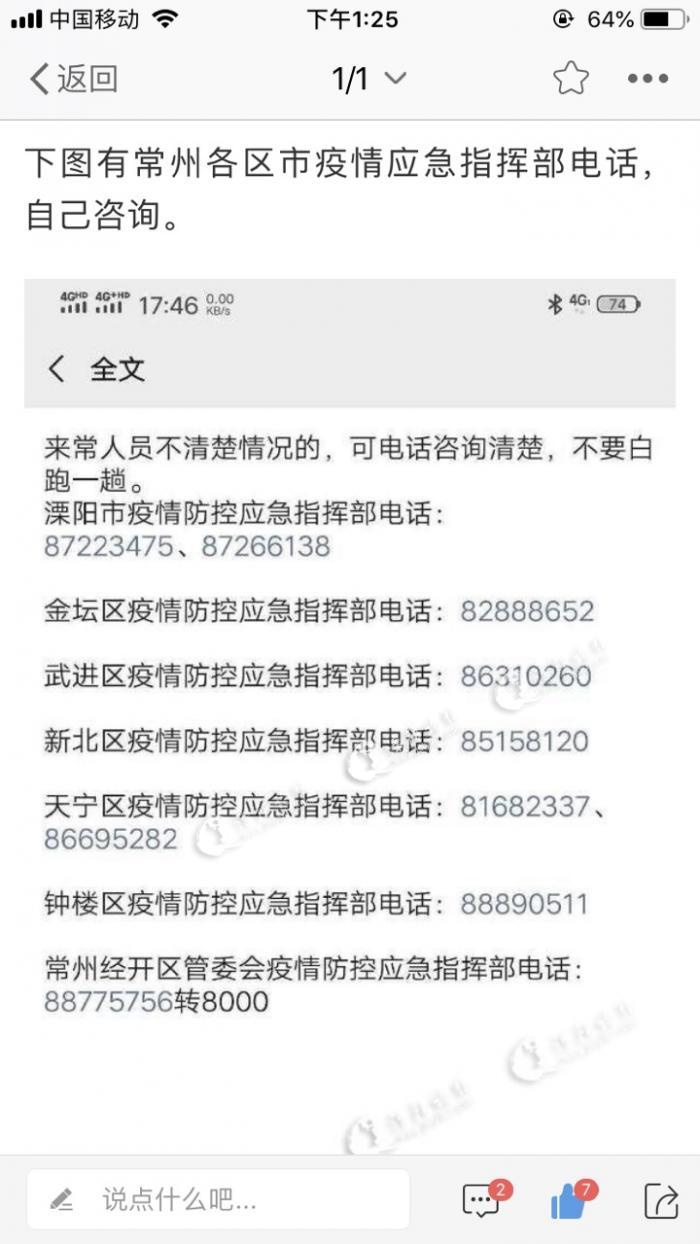Image resolution: width=700 pixels, height=1244 pixels.
Task: Tap 返回 to go back
Action: (74, 79)
